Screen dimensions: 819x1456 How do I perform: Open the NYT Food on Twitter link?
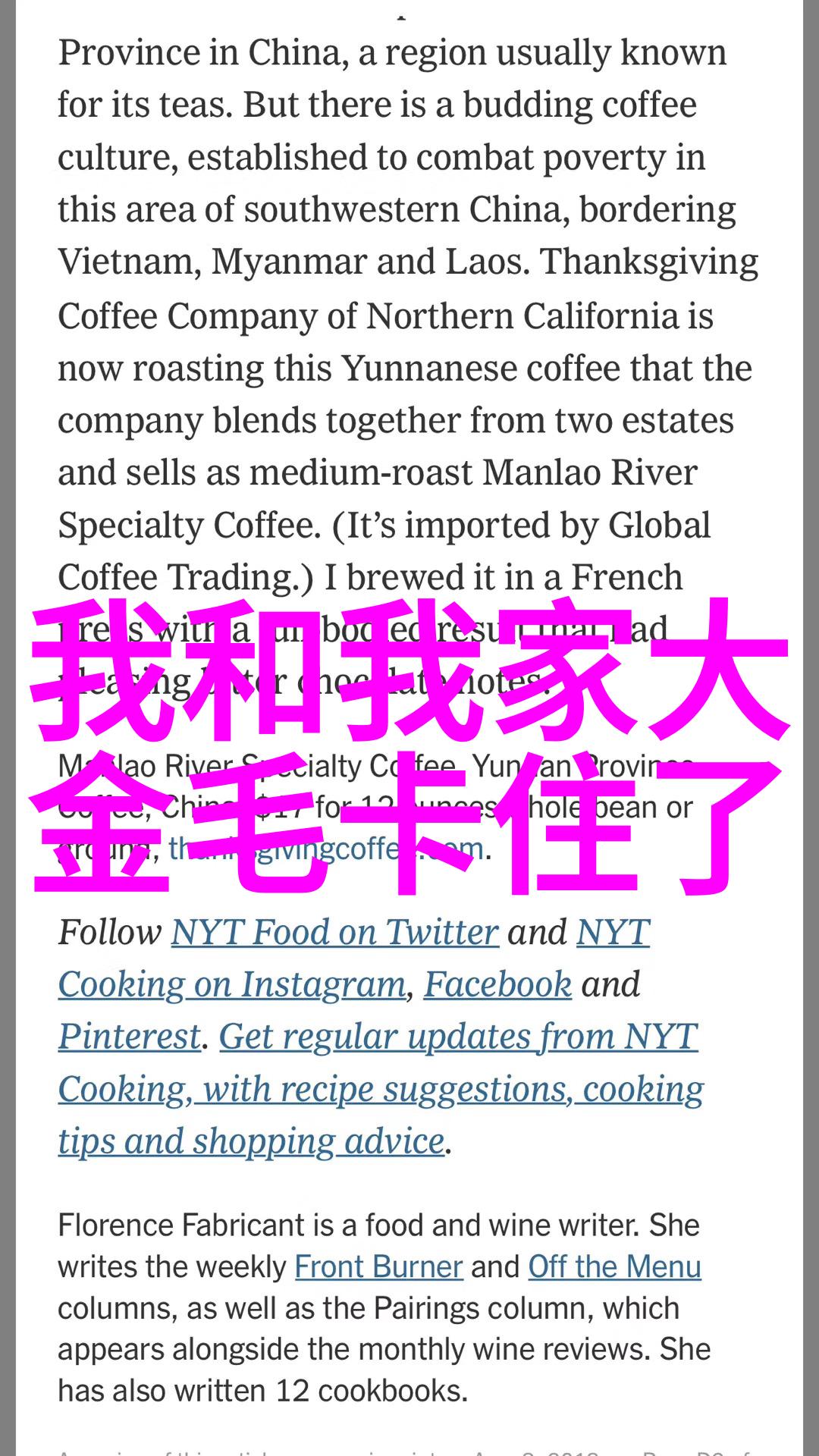click(334, 932)
